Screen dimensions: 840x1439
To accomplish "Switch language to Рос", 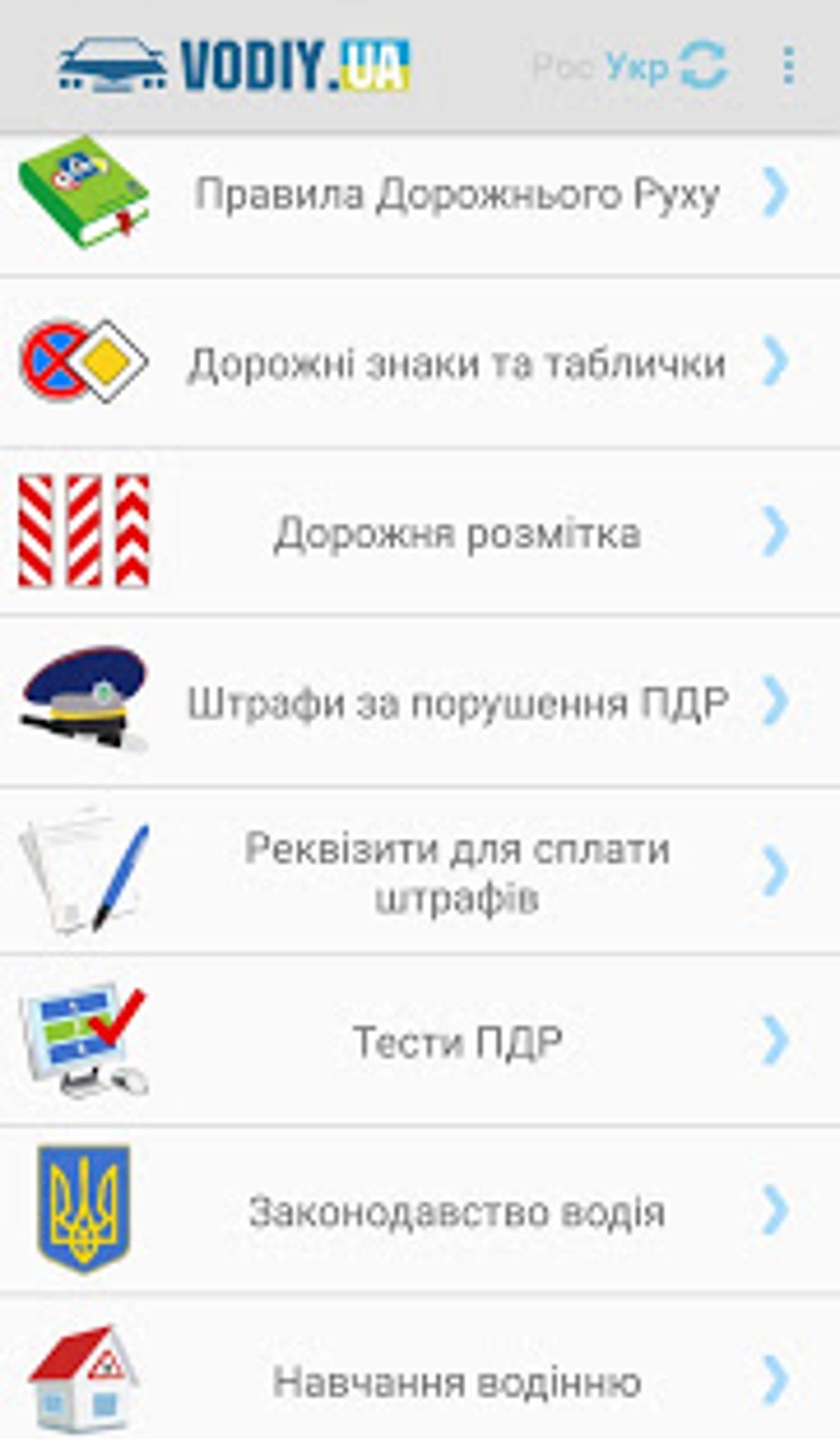I will pyautogui.click(x=562, y=67).
